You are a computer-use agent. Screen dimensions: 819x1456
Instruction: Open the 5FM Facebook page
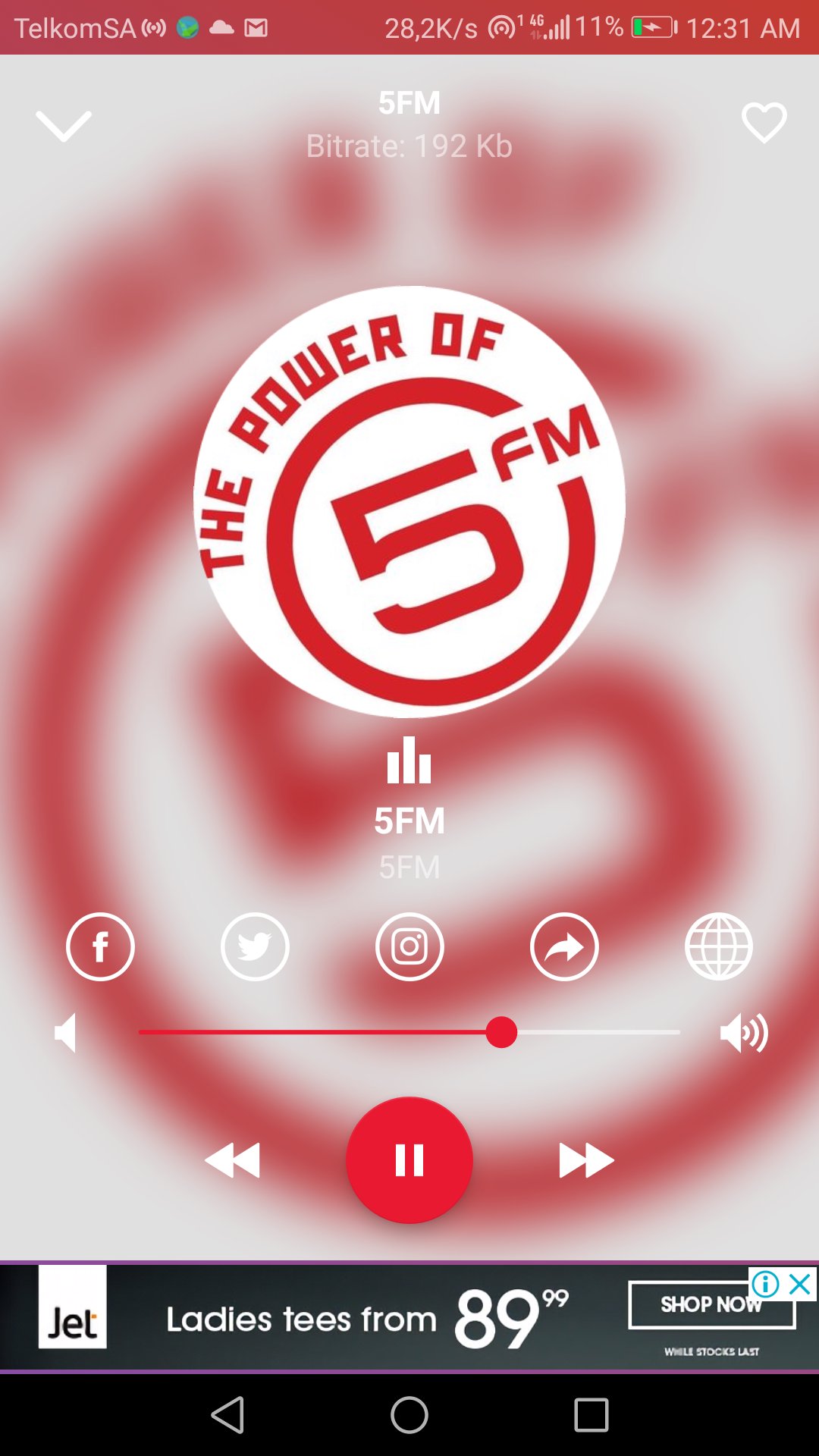click(x=100, y=947)
